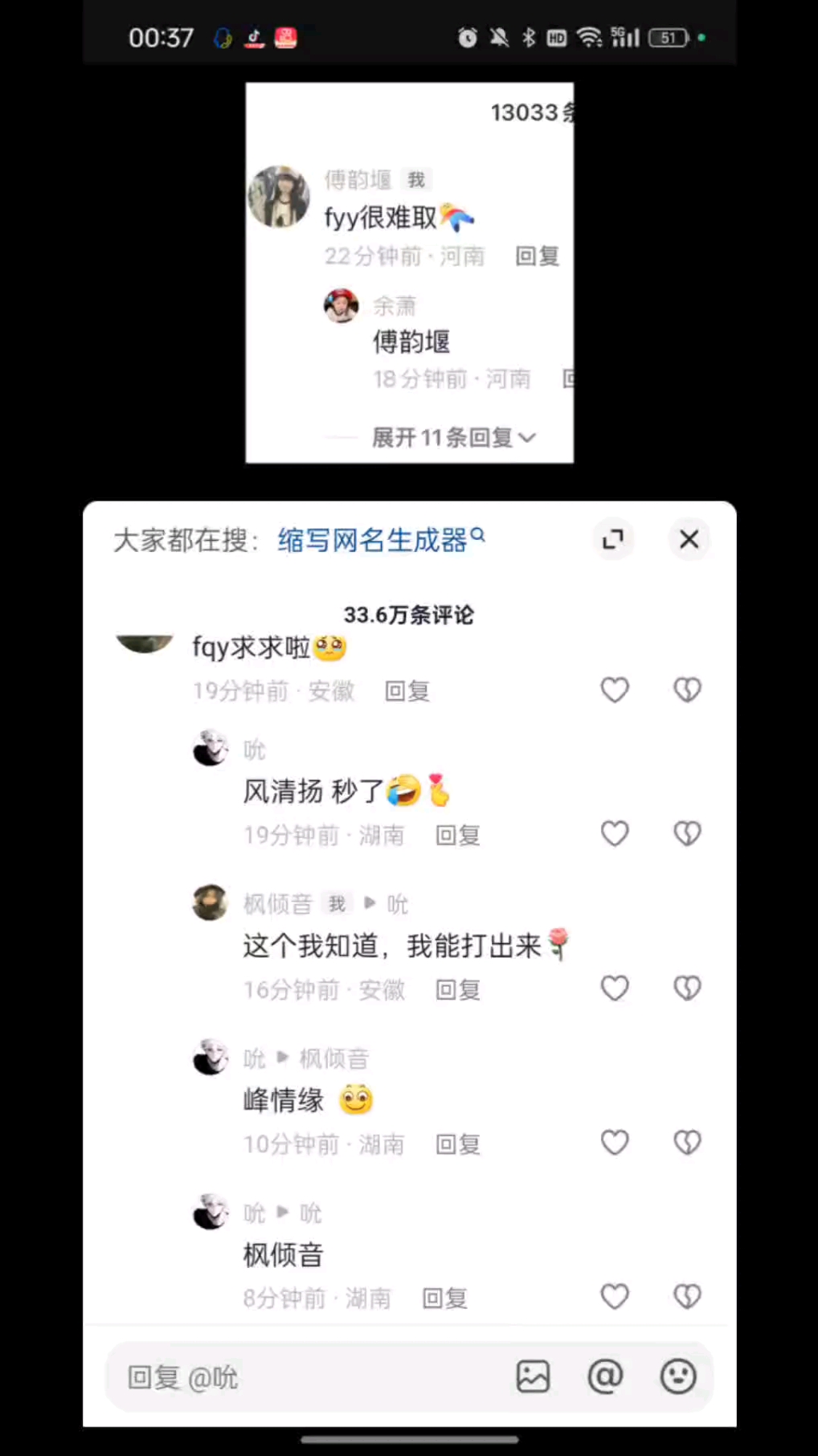Image resolution: width=818 pixels, height=1456 pixels.
Task: Like the comment 风清扬 秒了
Action: pos(615,834)
